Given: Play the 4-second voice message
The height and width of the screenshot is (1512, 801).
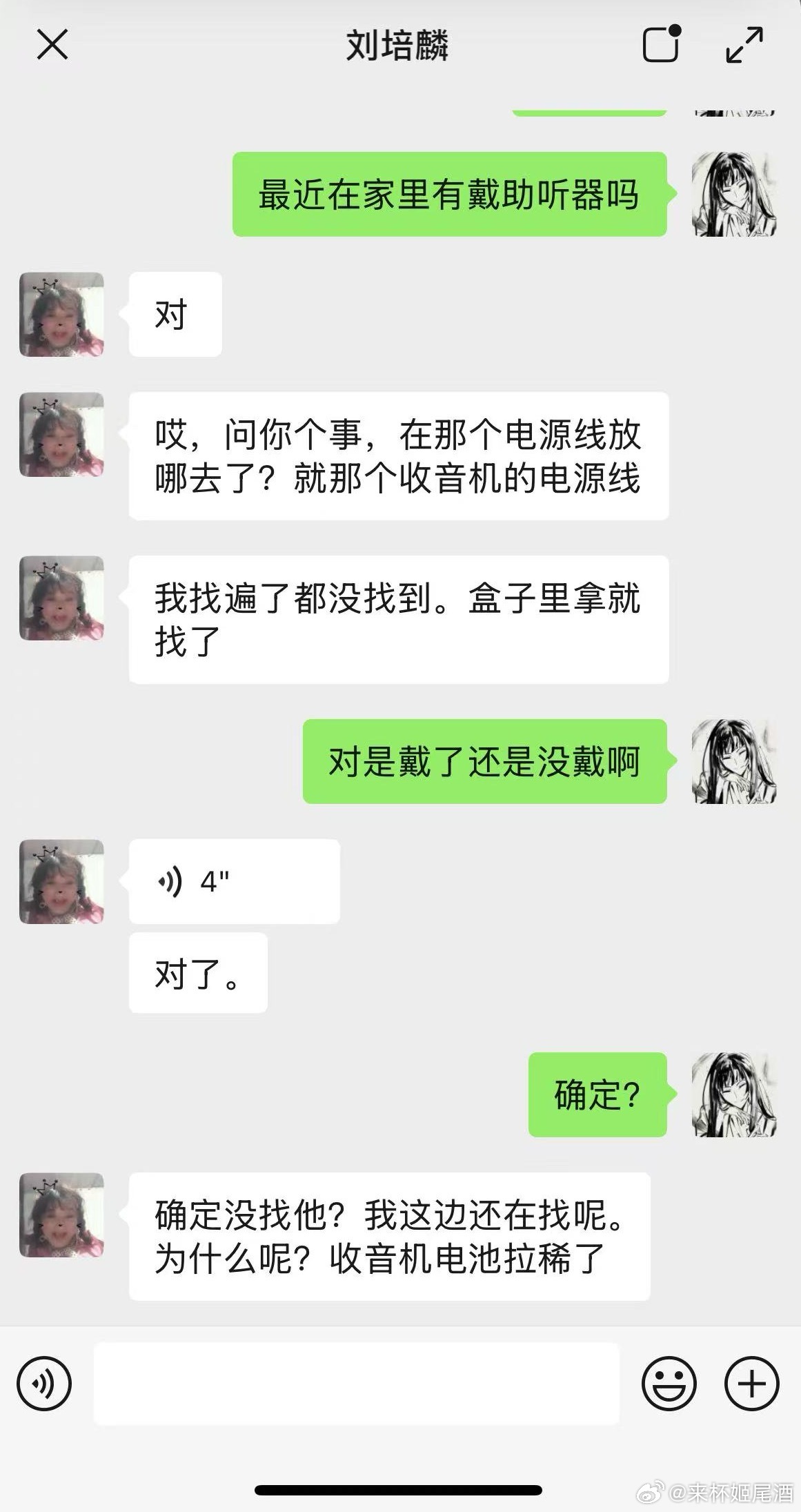Looking at the screenshot, I should pyautogui.click(x=234, y=881).
